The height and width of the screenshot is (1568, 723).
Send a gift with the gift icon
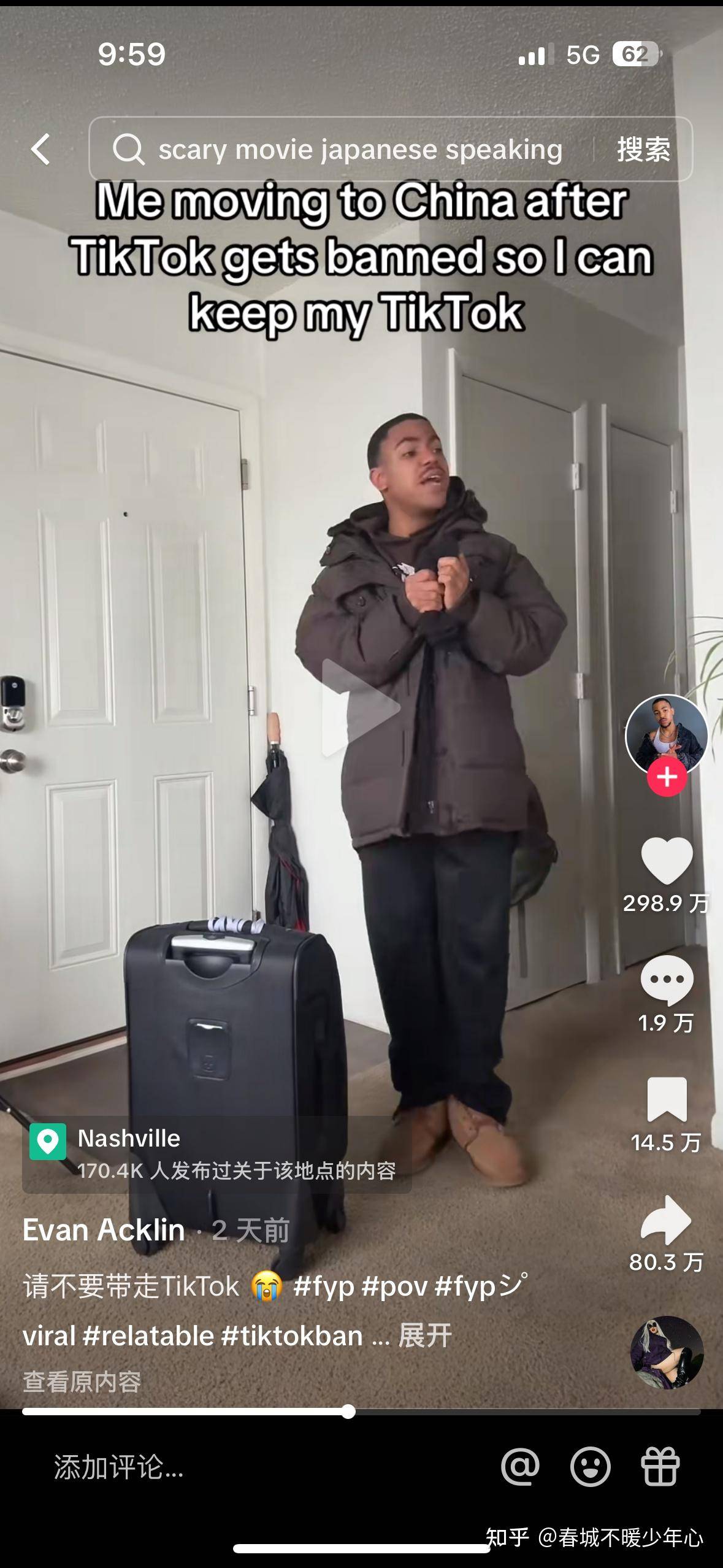[x=660, y=1467]
